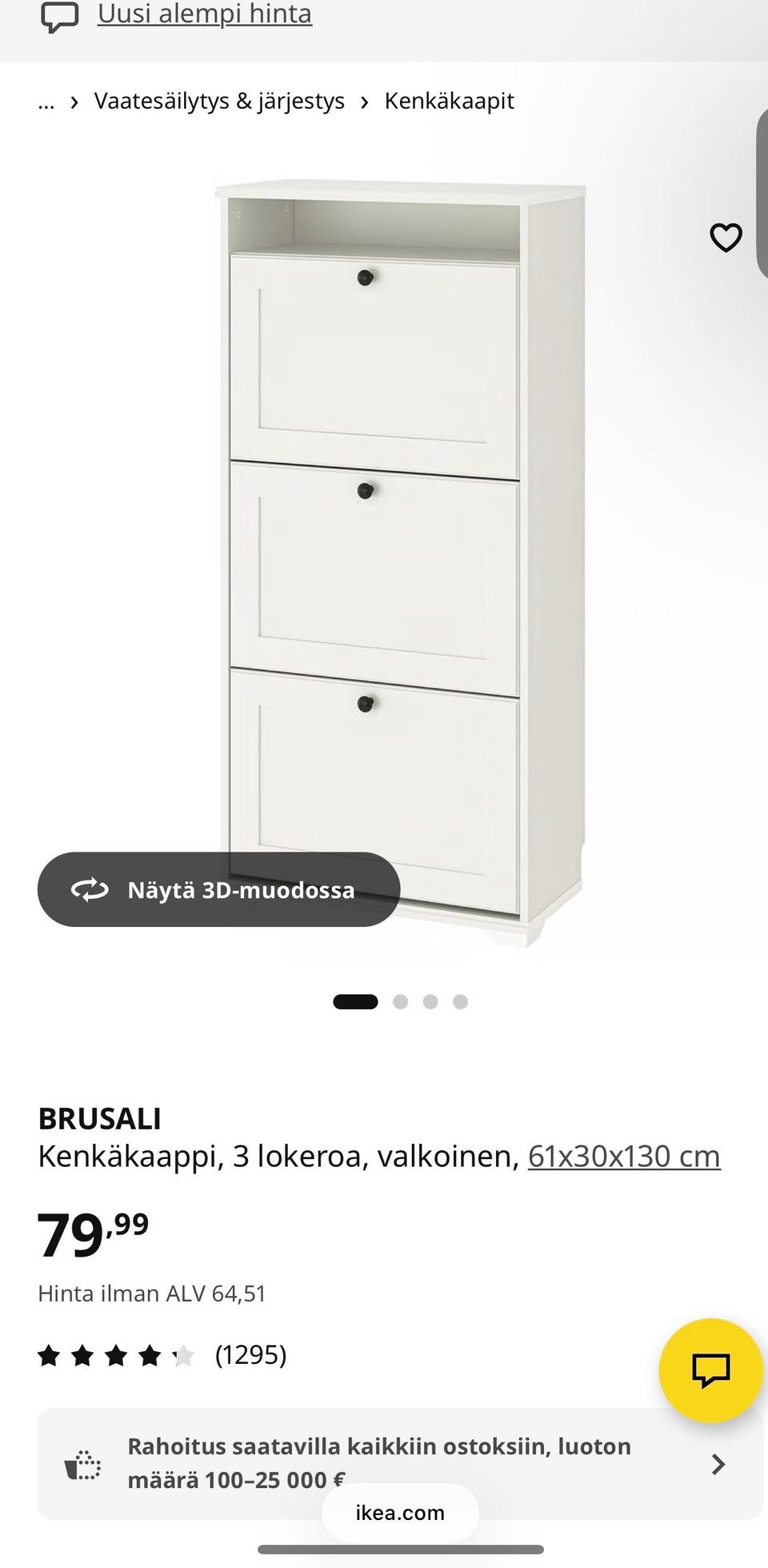Open the "Kenkäkaapit" breadcrumb category
Viewport: 768px width, 1568px height.
click(x=450, y=101)
